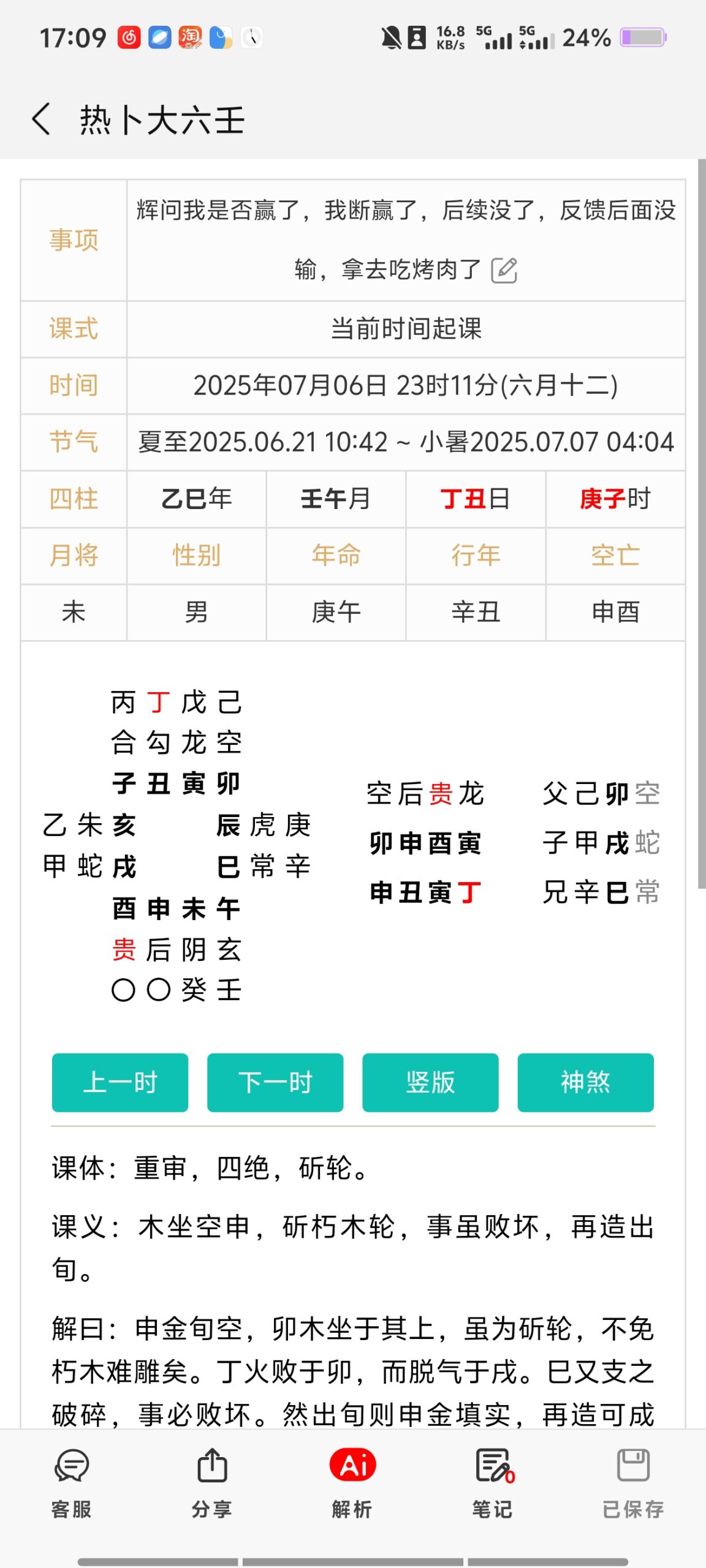Open AI 解析 analysis
The height and width of the screenshot is (1568, 706).
click(x=352, y=1482)
